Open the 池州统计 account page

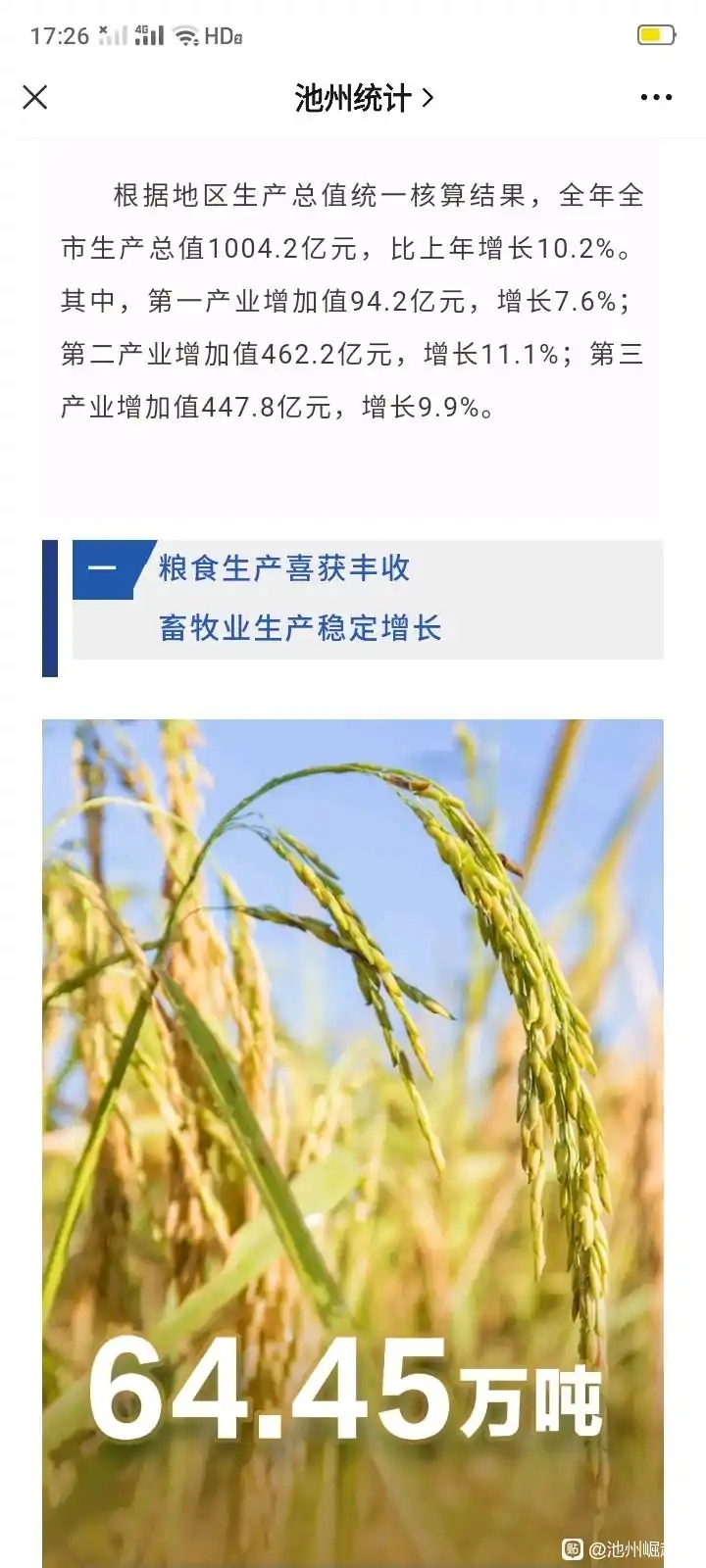(x=363, y=98)
